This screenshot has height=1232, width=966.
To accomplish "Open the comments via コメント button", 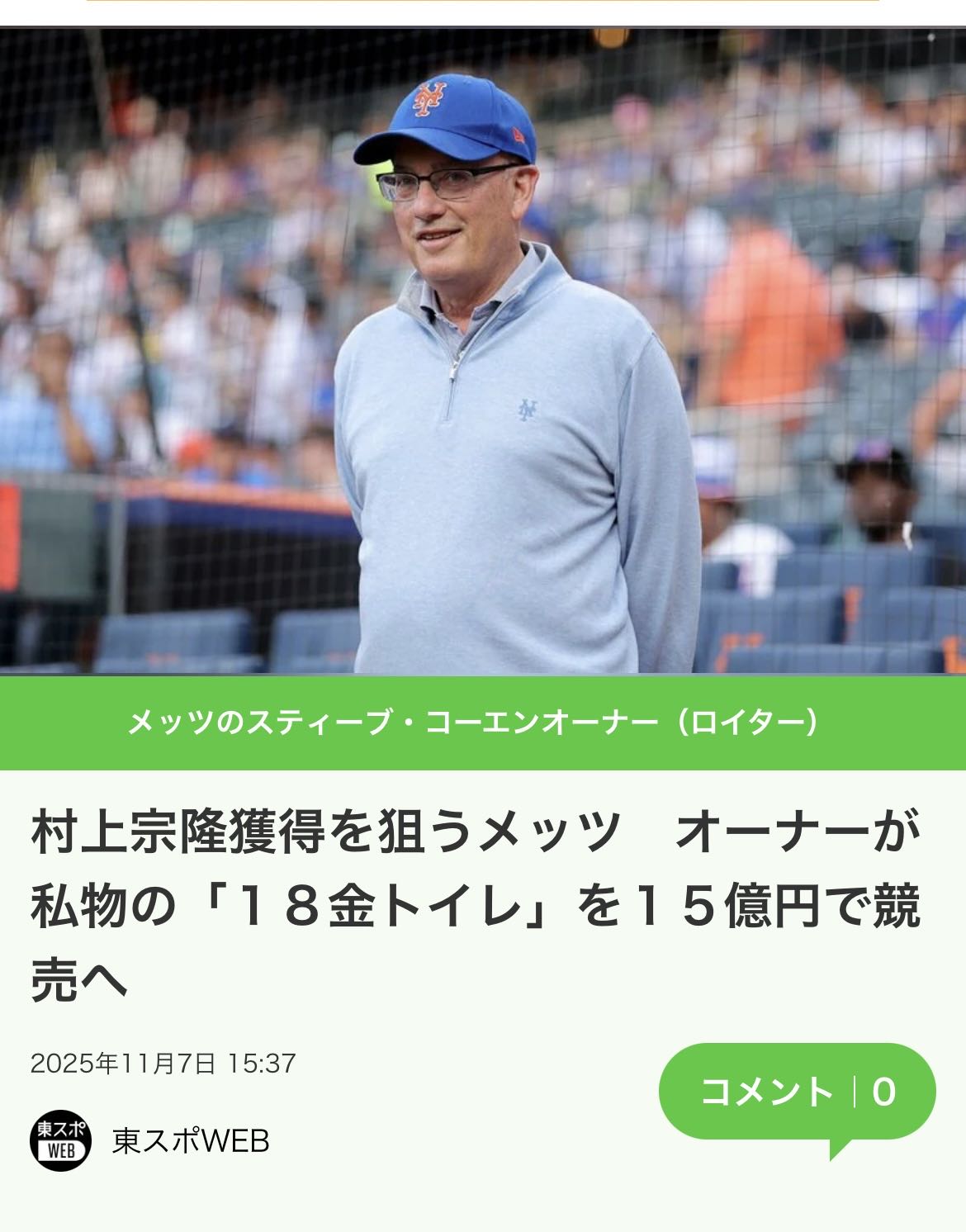I will click(x=797, y=1092).
